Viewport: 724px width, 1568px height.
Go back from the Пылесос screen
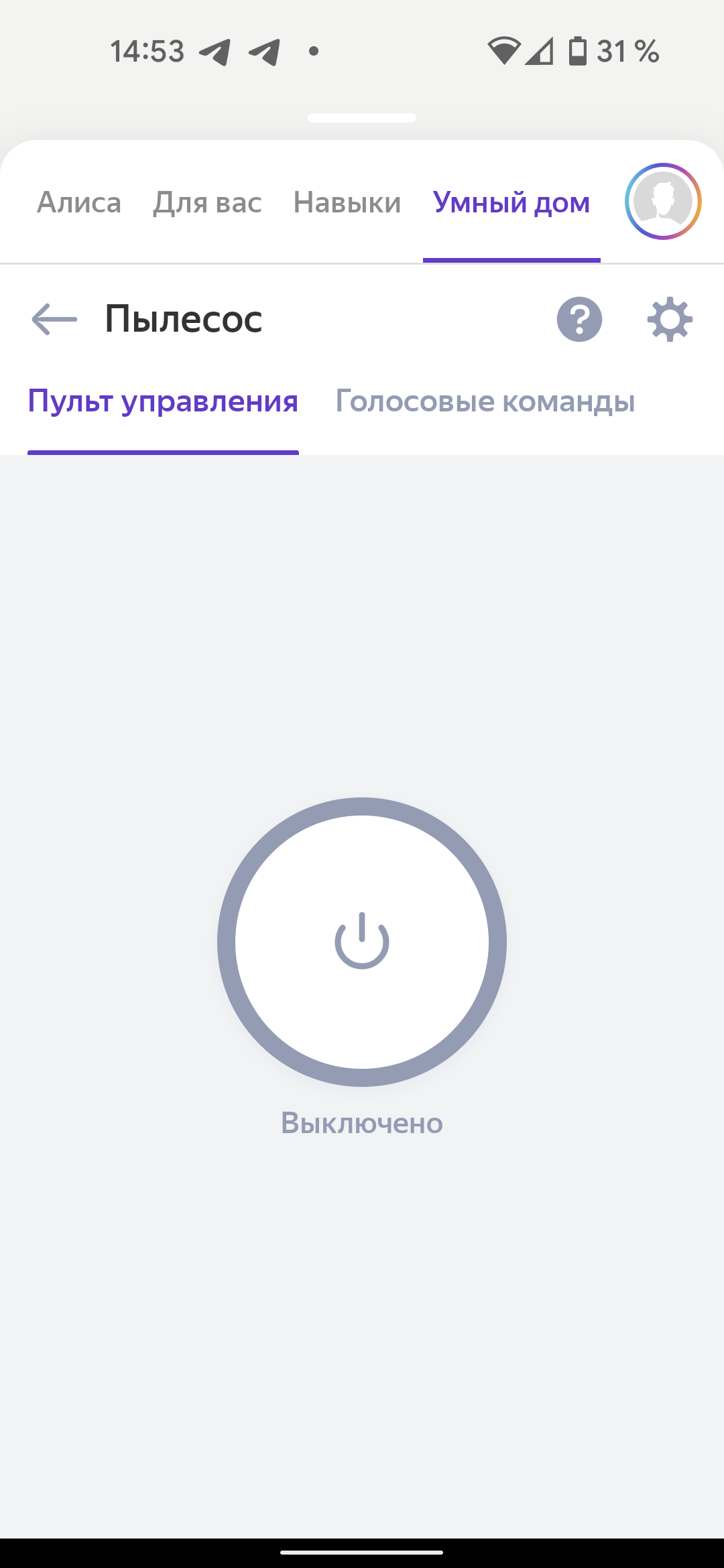[x=54, y=319]
